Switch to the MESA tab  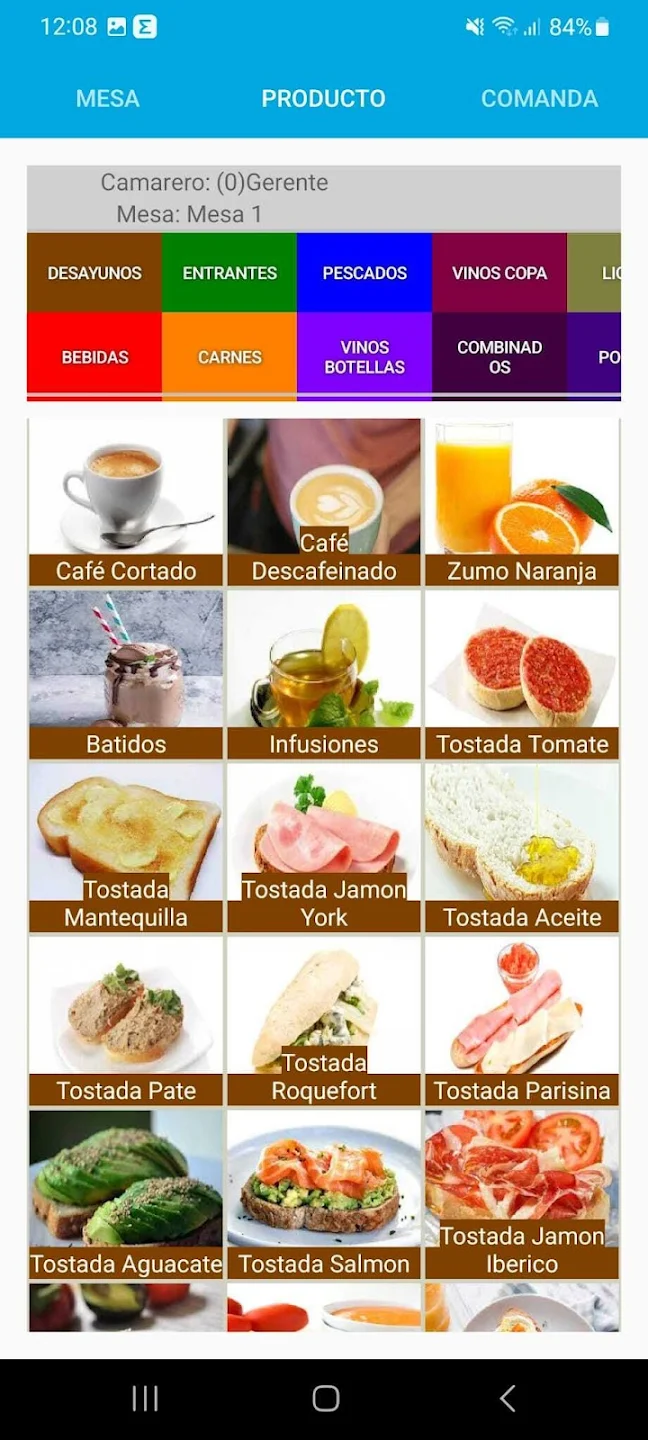click(108, 98)
